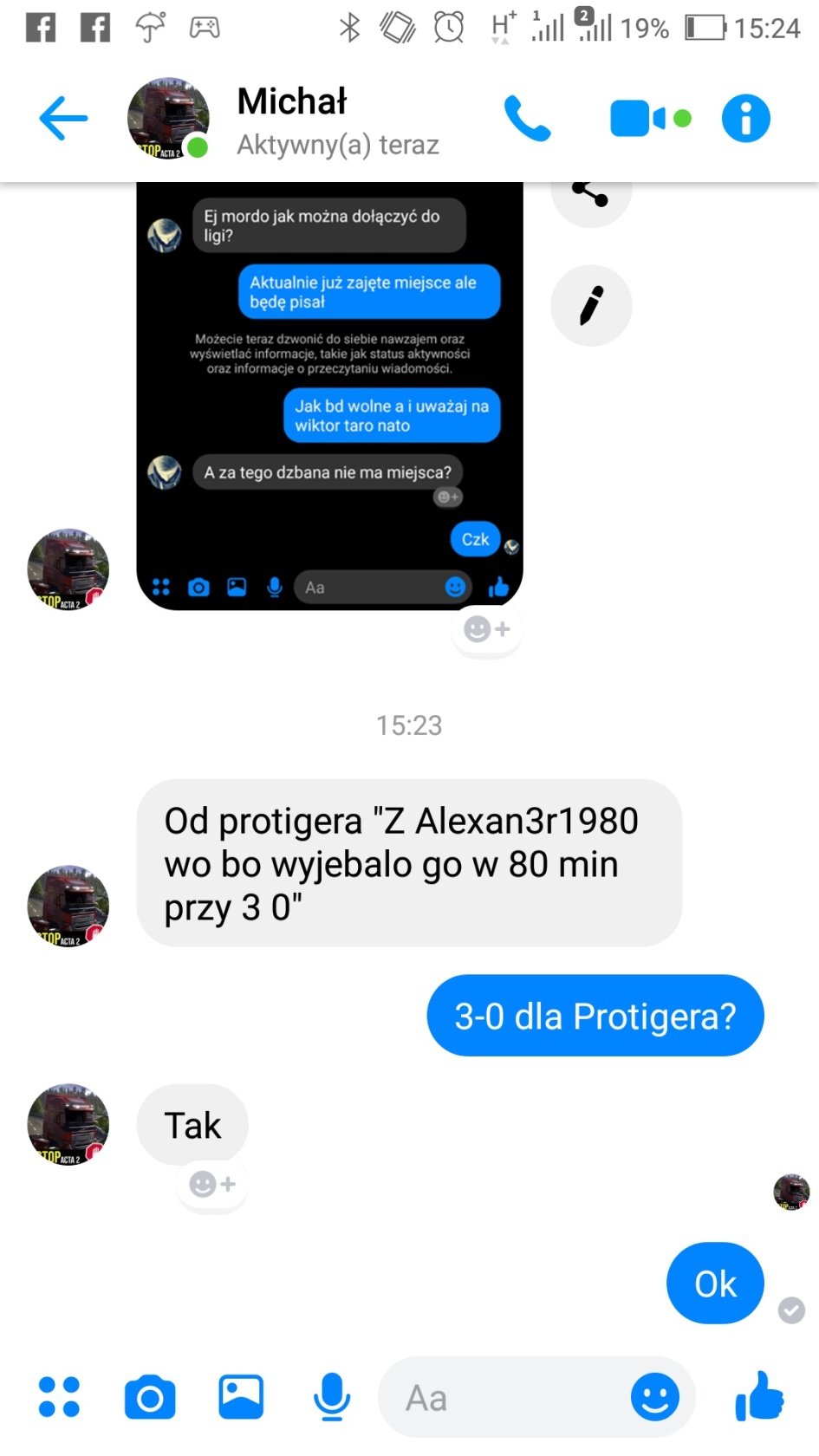Image resolution: width=819 pixels, height=1456 pixels.
Task: Go back to the chat list
Action: (x=63, y=118)
